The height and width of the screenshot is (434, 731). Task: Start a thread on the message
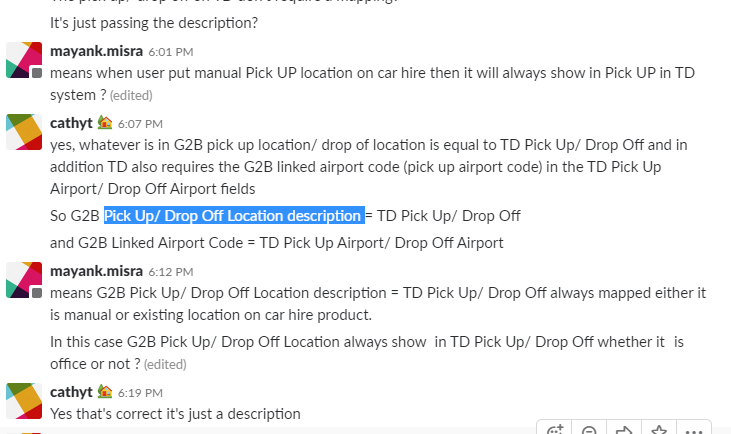[x=590, y=429]
